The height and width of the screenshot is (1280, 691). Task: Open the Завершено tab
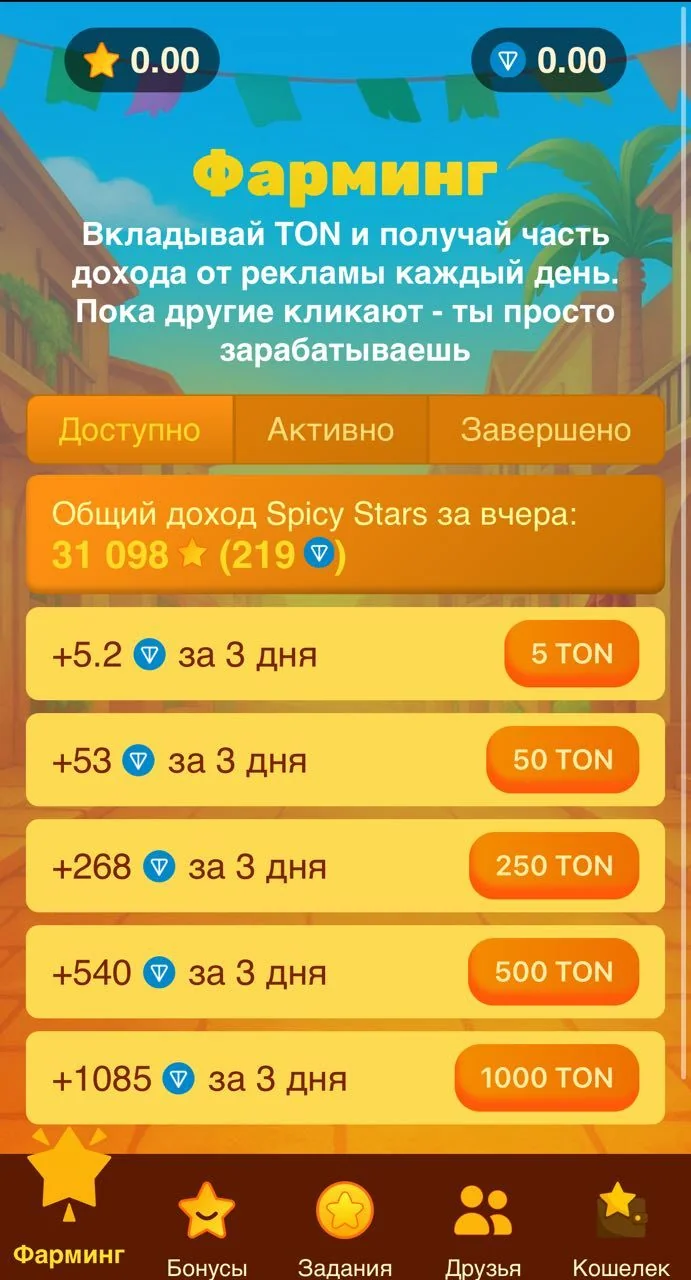546,430
